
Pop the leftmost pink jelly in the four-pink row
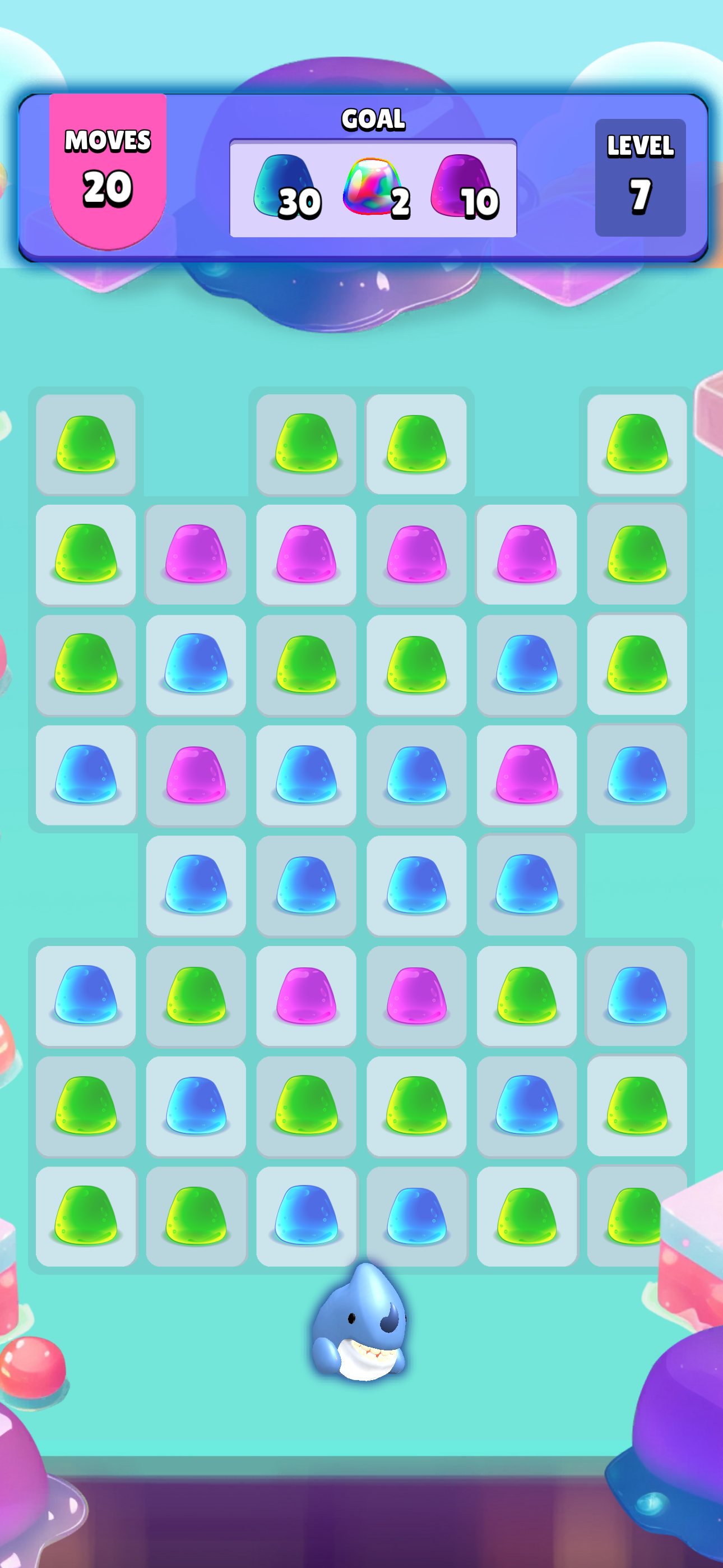196,555
